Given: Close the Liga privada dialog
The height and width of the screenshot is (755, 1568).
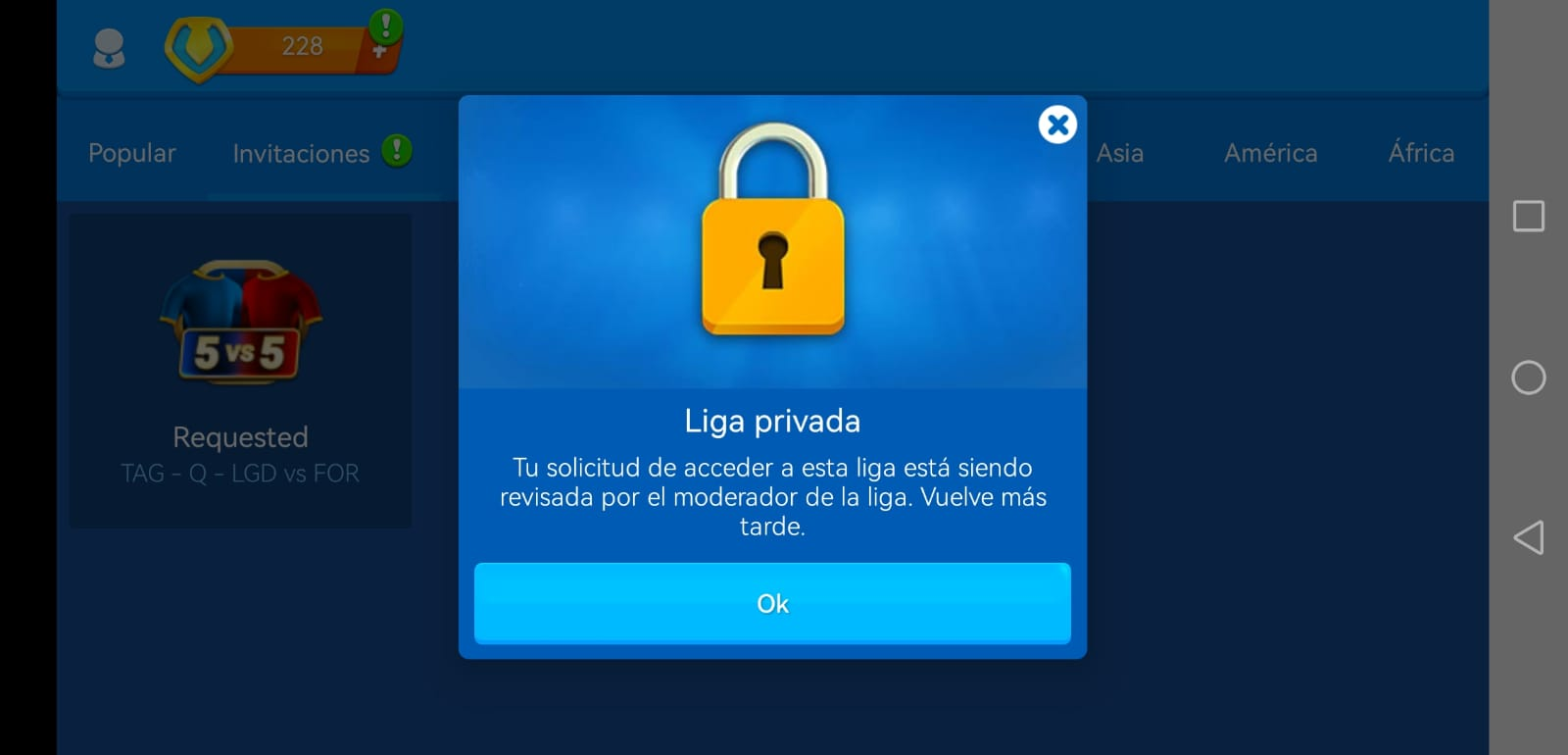Looking at the screenshot, I should click(1057, 126).
